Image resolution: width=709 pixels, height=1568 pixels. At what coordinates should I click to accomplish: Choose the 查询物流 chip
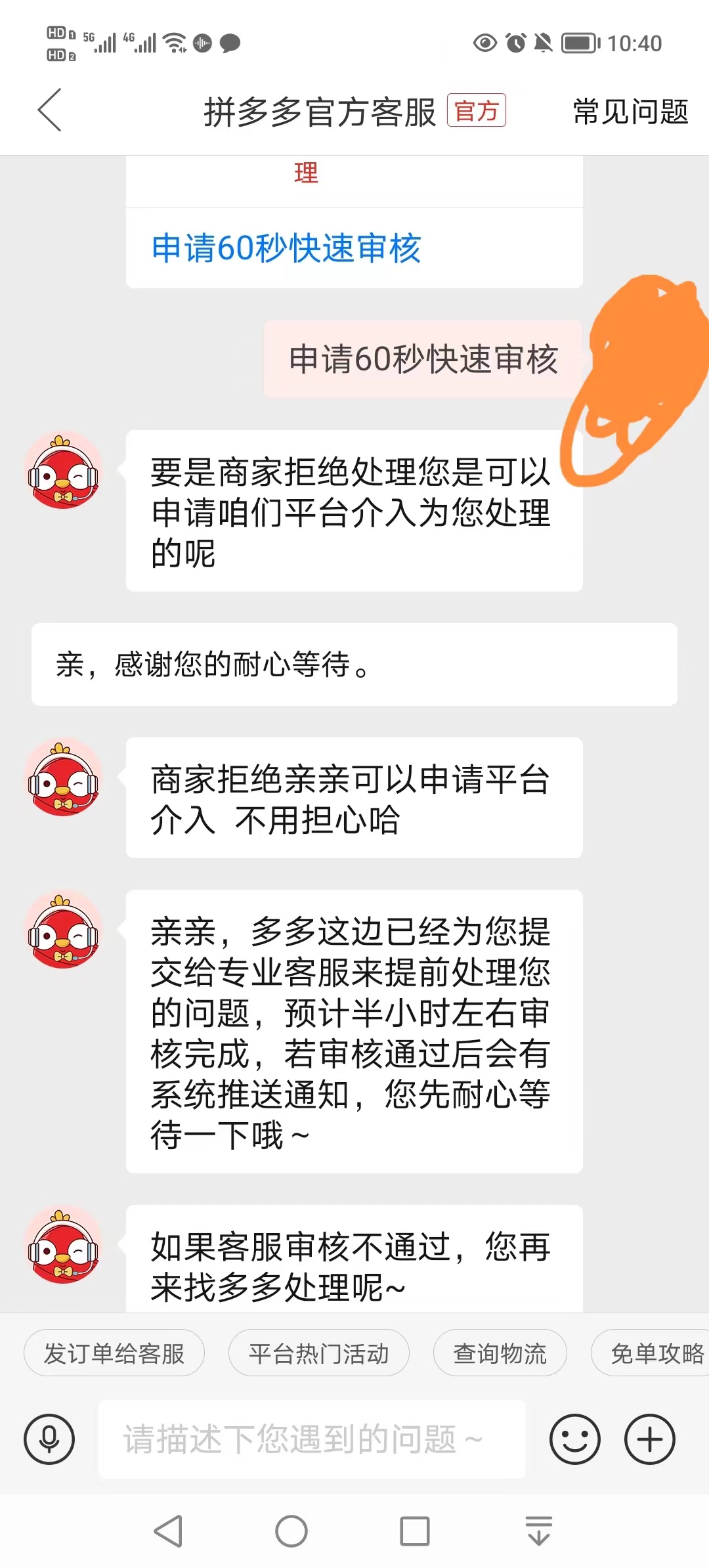pos(500,1353)
